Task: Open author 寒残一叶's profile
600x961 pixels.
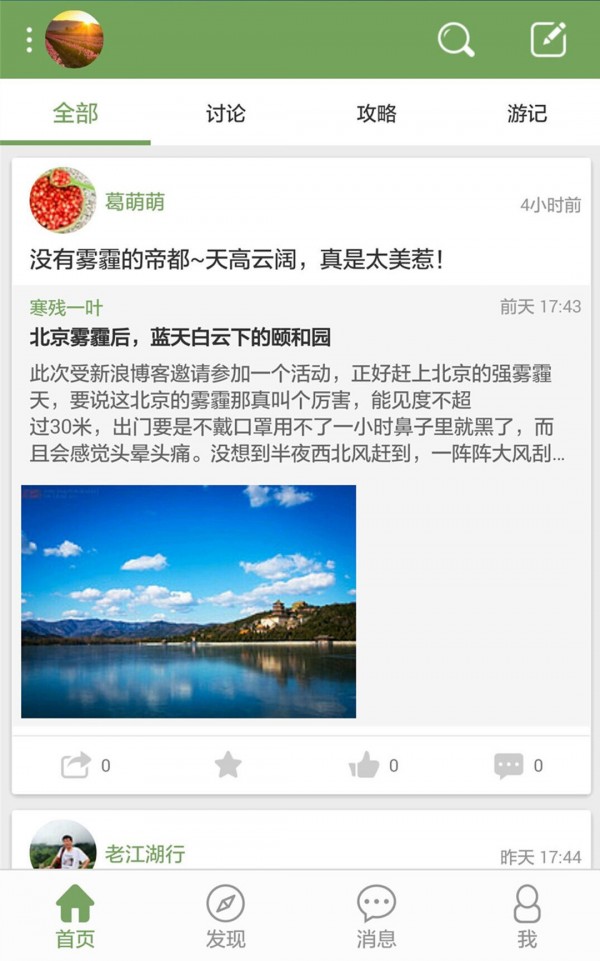Action: [x=66, y=307]
